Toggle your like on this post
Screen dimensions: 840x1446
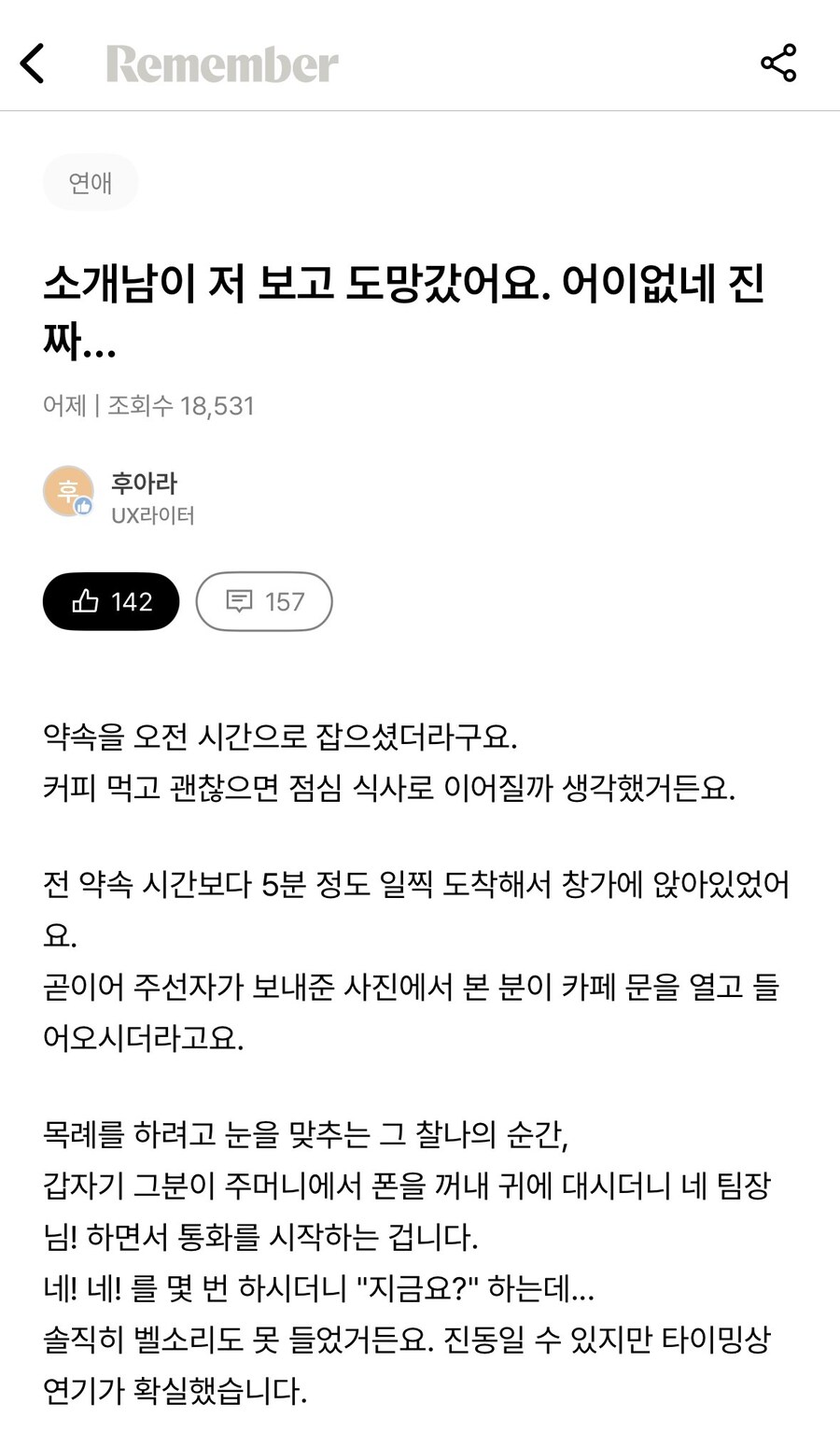[x=110, y=601]
